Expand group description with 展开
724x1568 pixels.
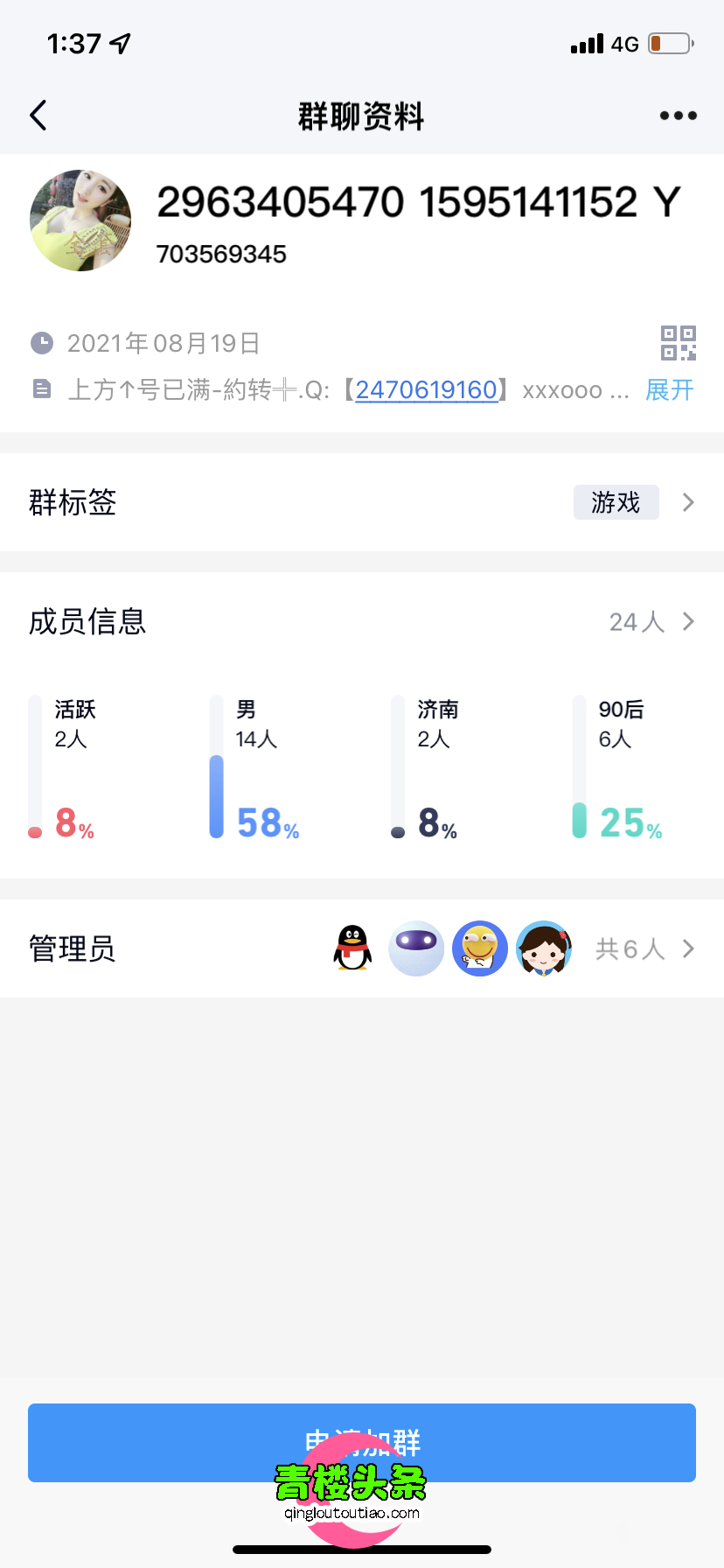[x=669, y=390]
